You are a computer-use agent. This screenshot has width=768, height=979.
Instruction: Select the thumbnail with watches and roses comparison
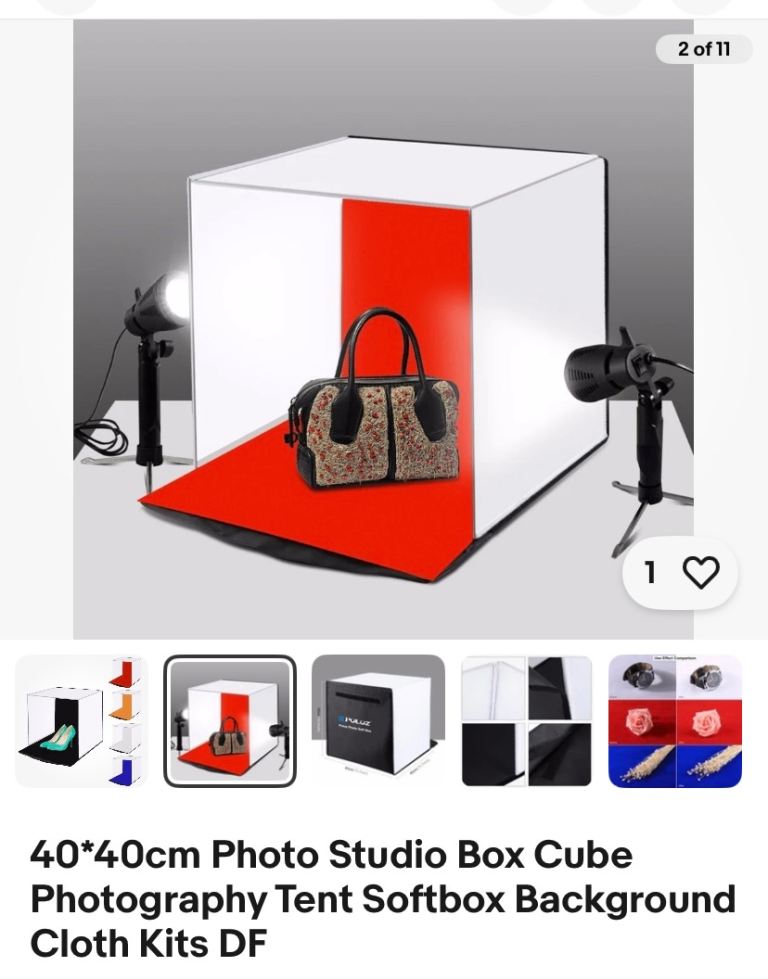[x=675, y=721]
